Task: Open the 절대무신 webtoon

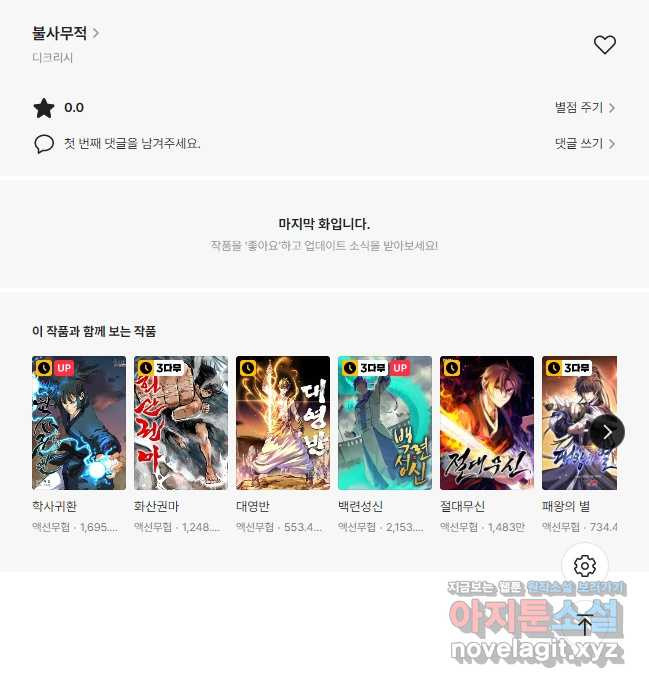Action: coord(487,423)
